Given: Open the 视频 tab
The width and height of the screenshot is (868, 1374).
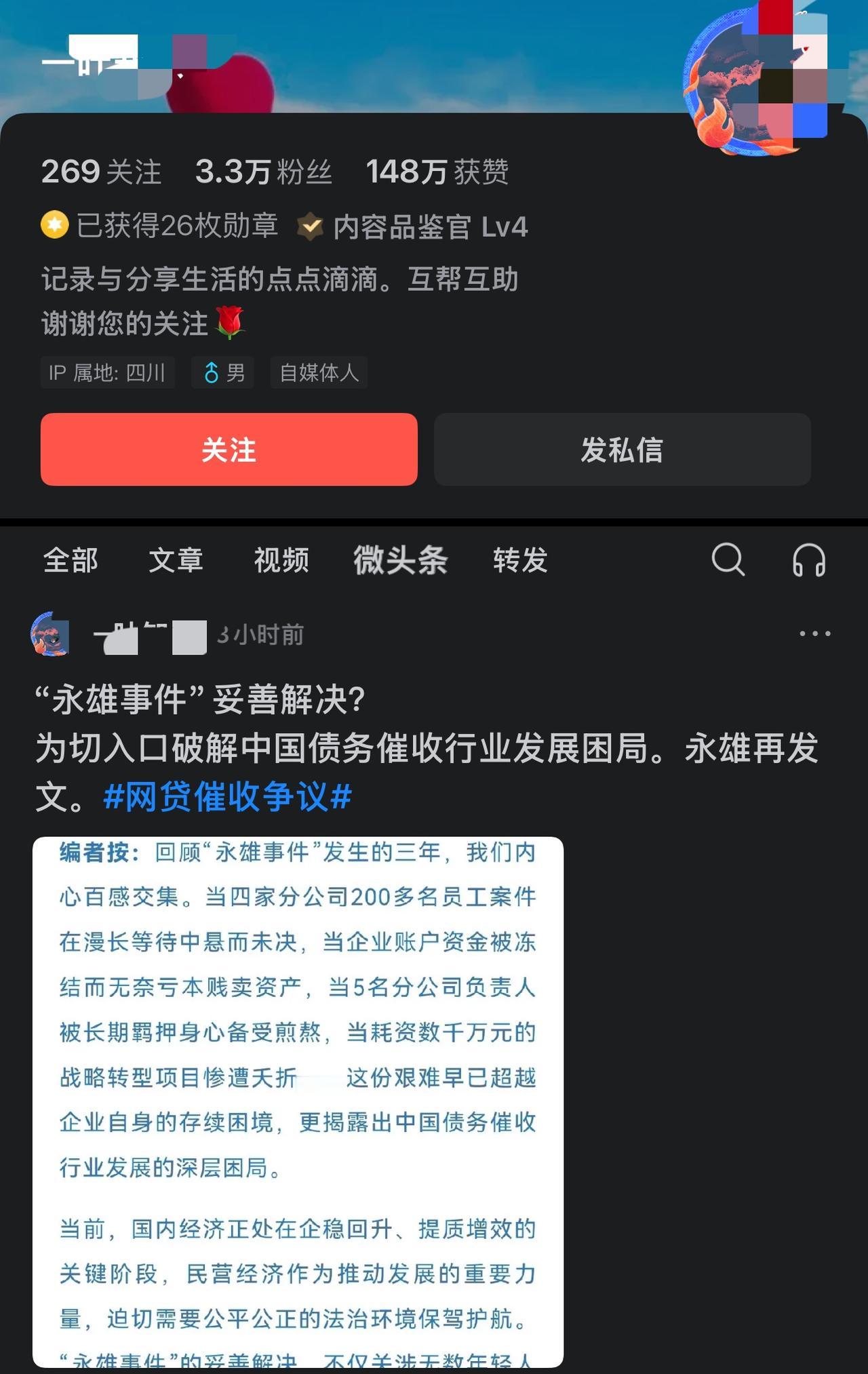Looking at the screenshot, I should tap(282, 561).
